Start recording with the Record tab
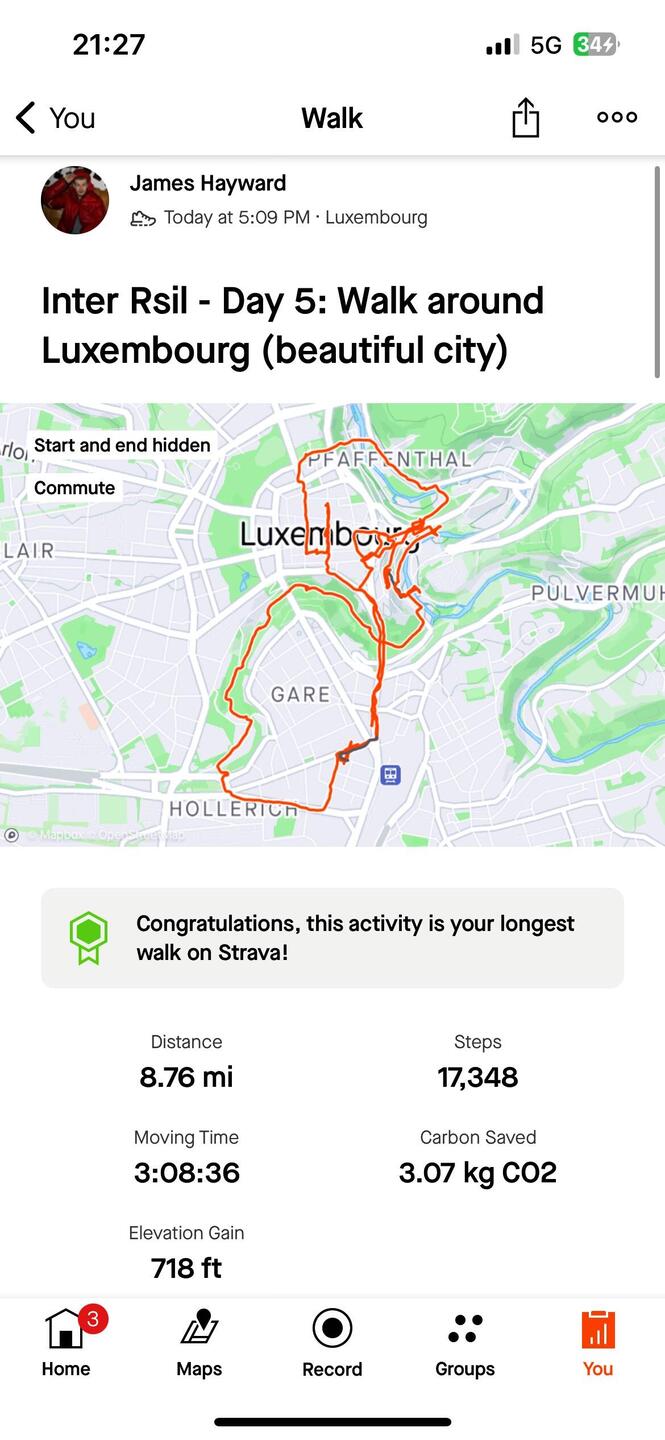Image resolution: width=665 pixels, height=1440 pixels. (332, 1343)
